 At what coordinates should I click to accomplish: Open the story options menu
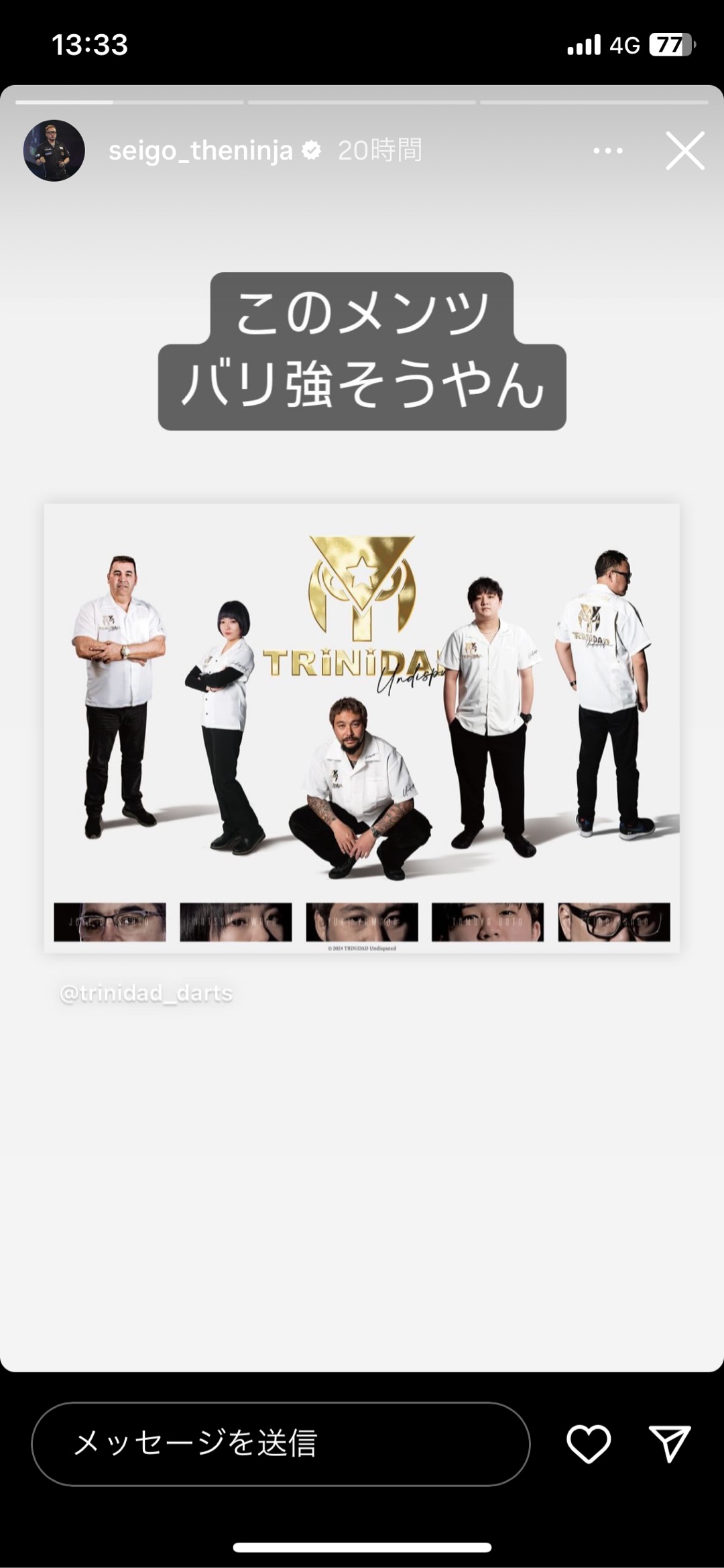click(607, 151)
